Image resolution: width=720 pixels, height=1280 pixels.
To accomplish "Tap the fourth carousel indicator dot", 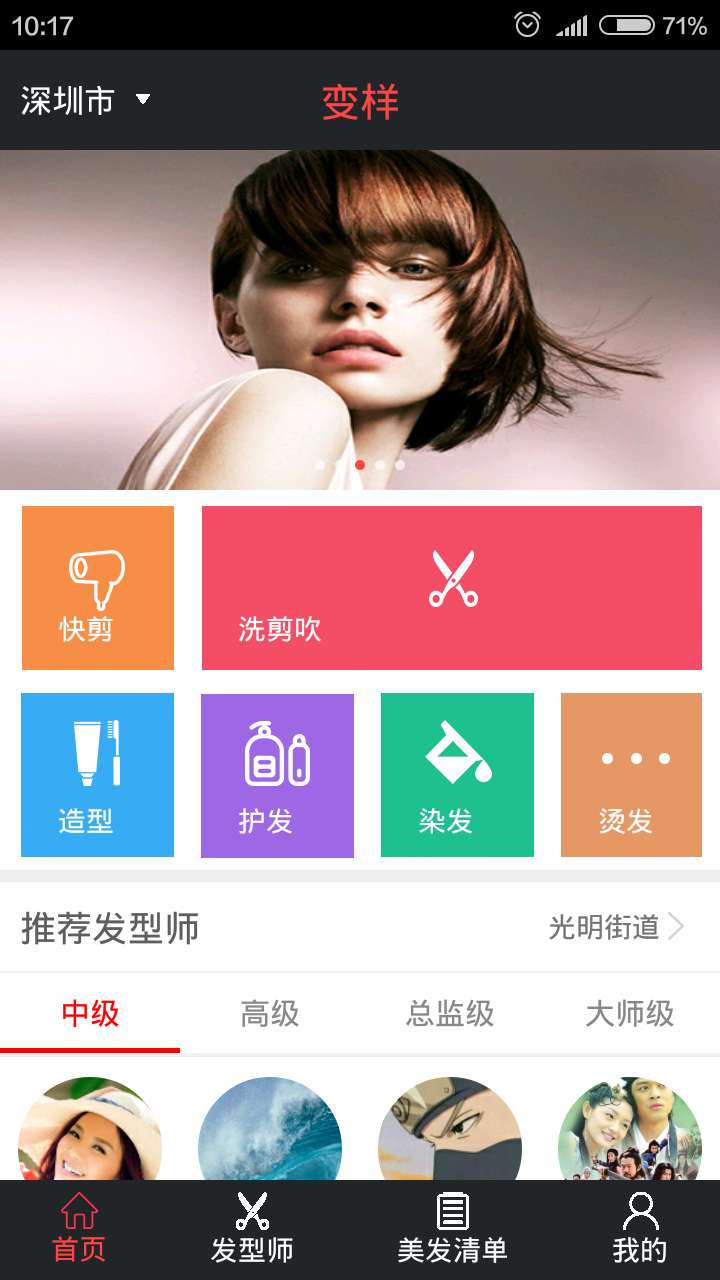I will click(x=380, y=464).
